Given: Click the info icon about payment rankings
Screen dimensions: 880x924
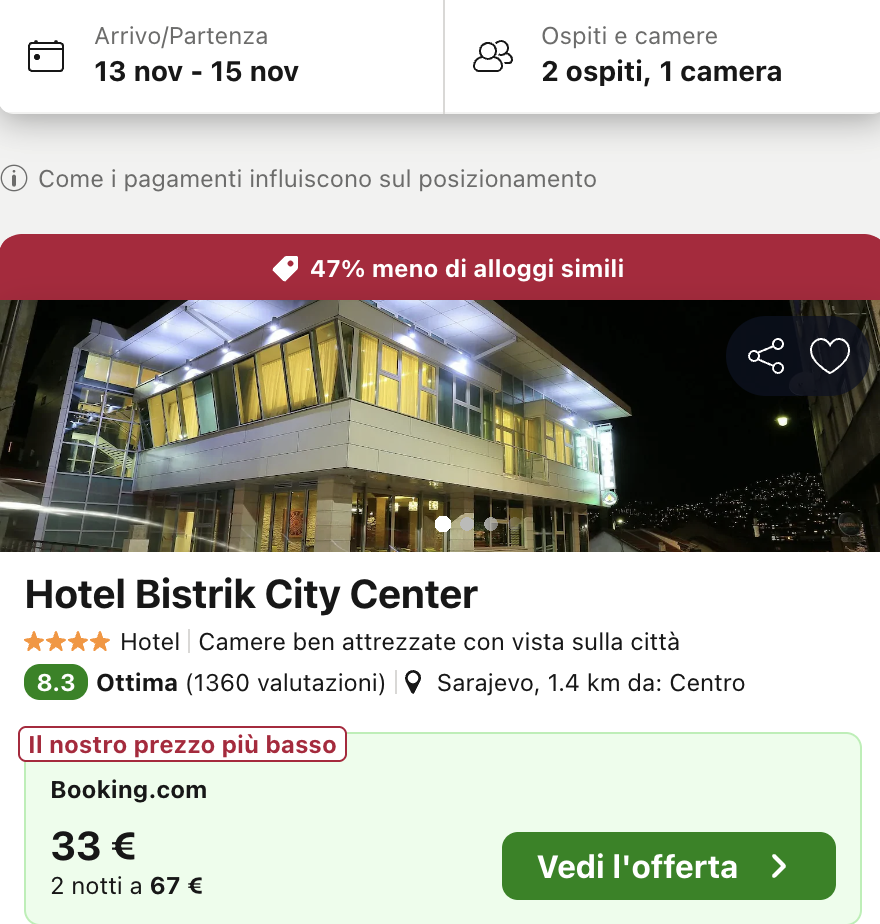Looking at the screenshot, I should pos(14,179).
